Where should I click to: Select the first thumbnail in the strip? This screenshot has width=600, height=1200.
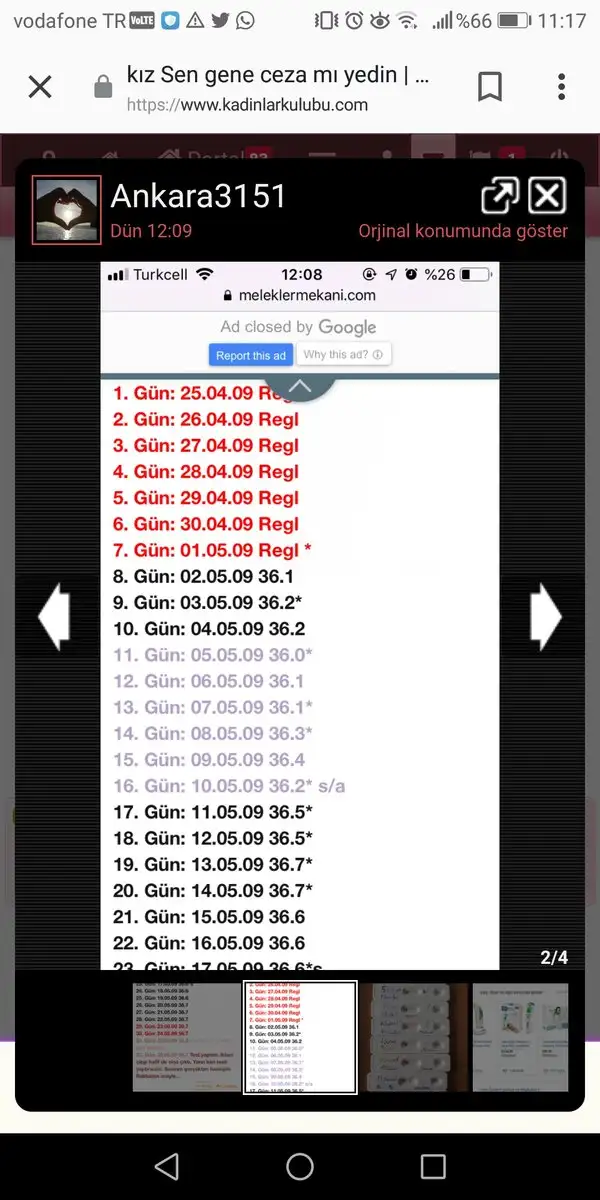pyautogui.click(x=186, y=1036)
